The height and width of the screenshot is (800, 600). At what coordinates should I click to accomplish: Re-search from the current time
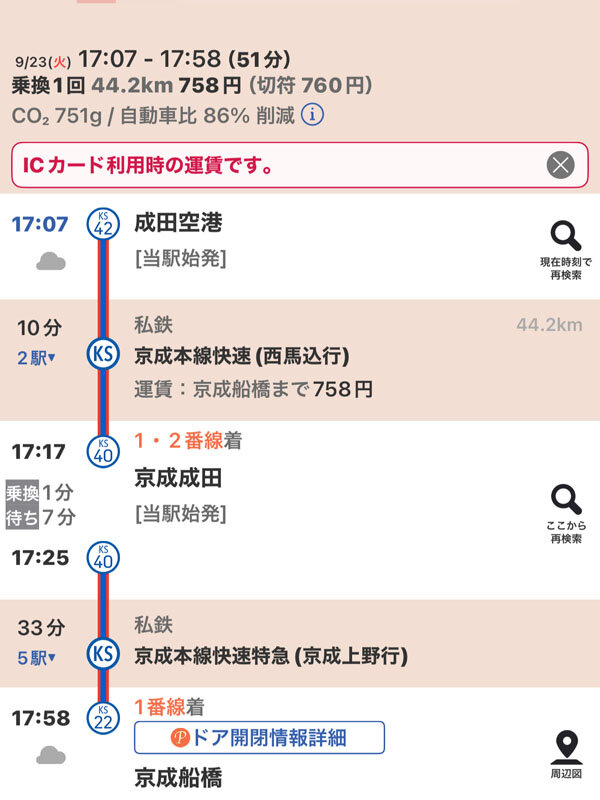point(566,246)
